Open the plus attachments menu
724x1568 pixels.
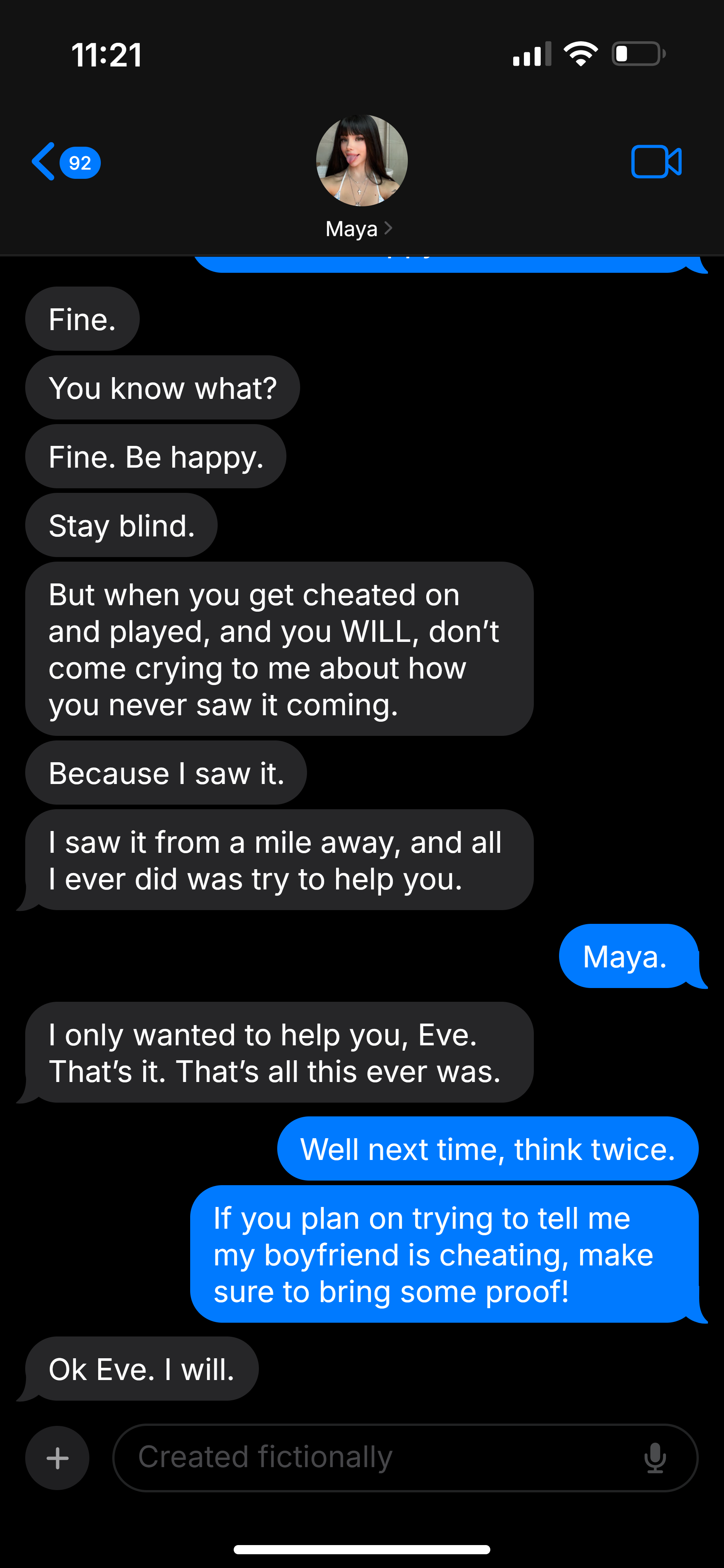(x=57, y=1458)
